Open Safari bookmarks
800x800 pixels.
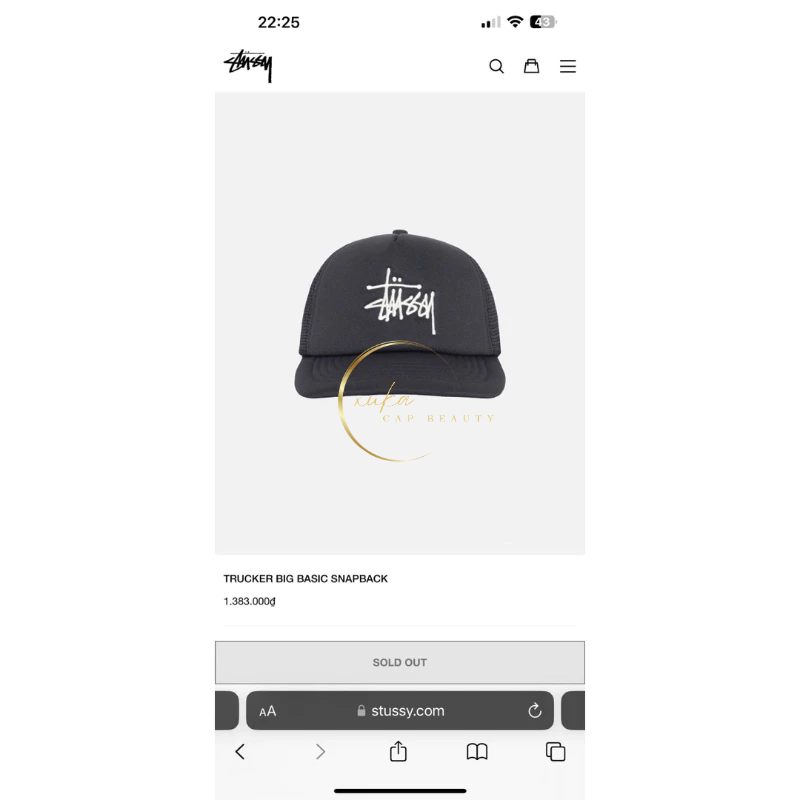[477, 752]
